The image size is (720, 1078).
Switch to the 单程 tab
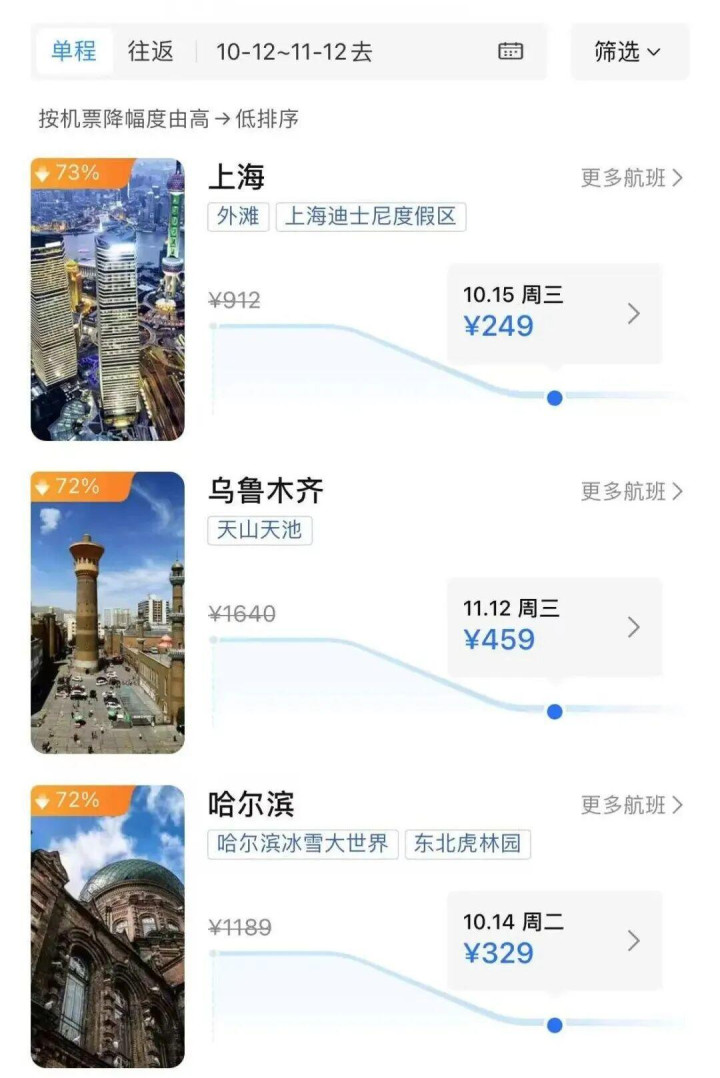coord(74,52)
